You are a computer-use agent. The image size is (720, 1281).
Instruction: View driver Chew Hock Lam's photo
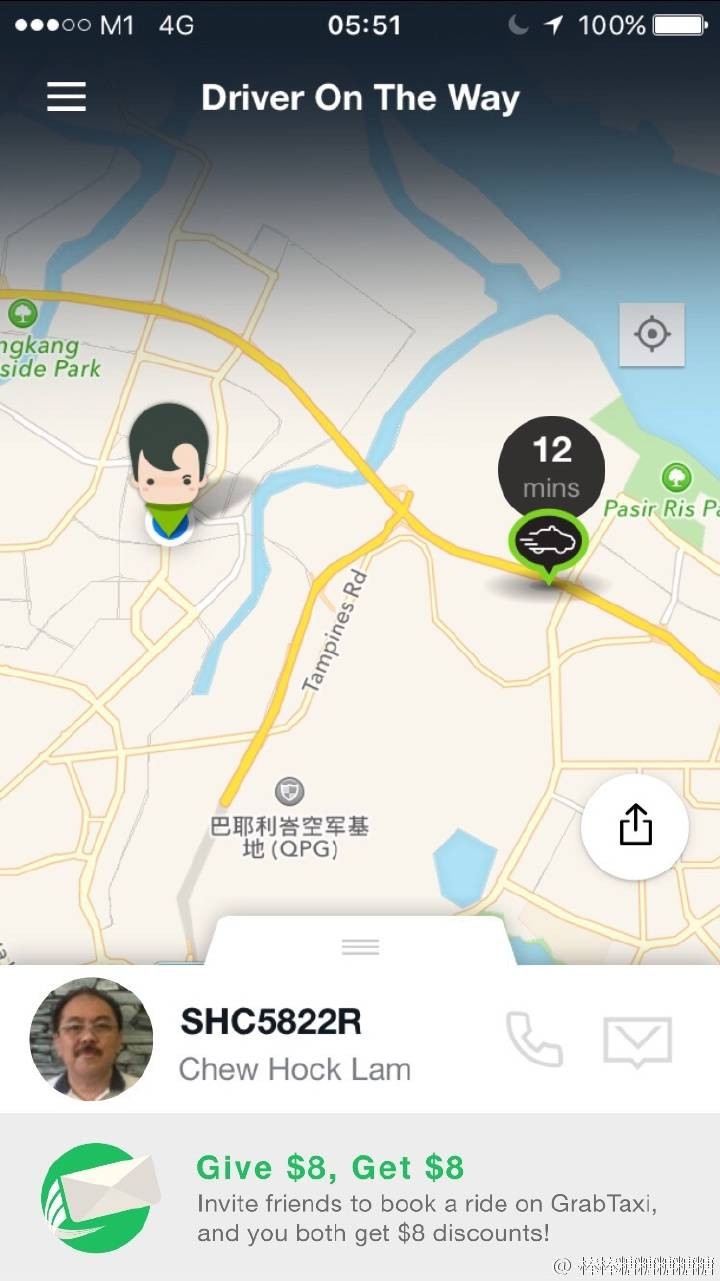click(91, 1039)
